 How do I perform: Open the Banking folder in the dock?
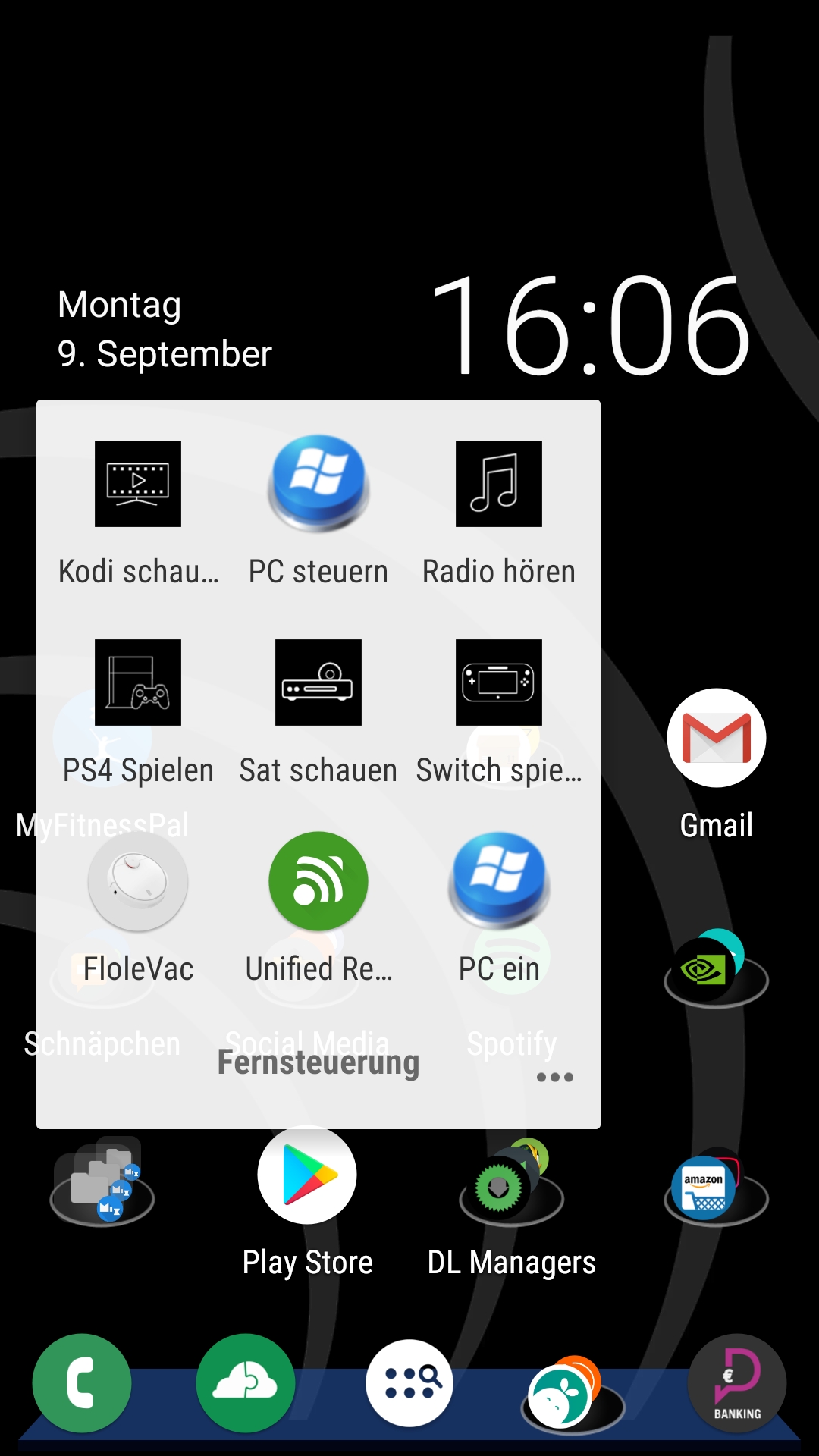click(736, 1383)
